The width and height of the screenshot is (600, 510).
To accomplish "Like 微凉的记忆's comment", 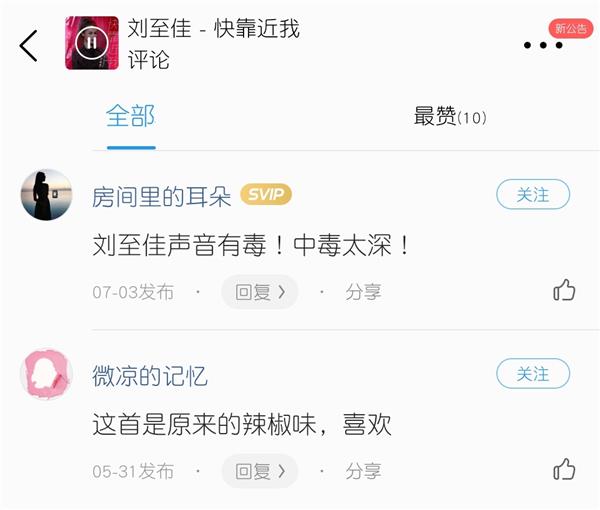I will [564, 469].
